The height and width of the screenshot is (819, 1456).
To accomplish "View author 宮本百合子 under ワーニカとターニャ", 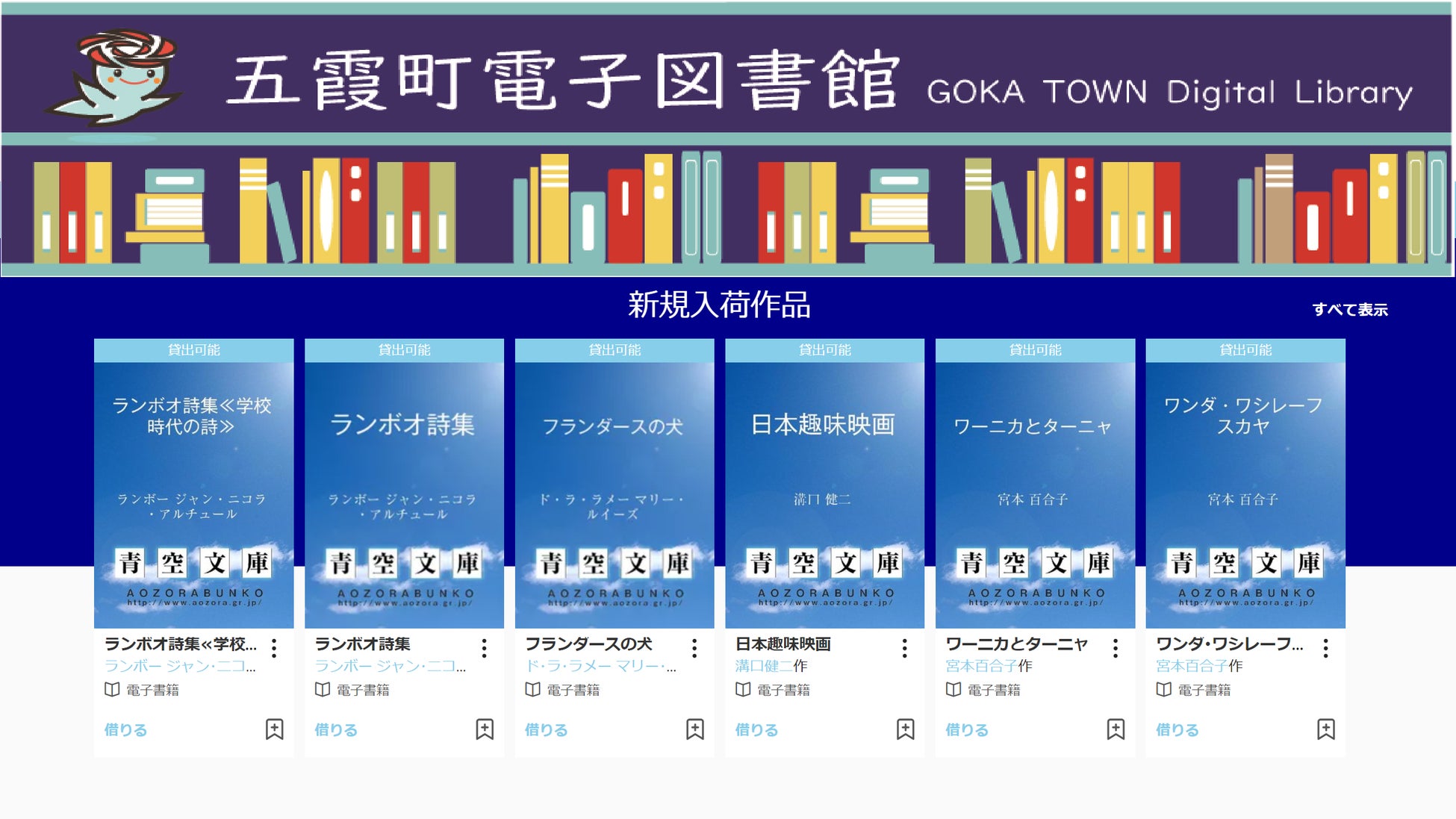I will pyautogui.click(x=981, y=665).
